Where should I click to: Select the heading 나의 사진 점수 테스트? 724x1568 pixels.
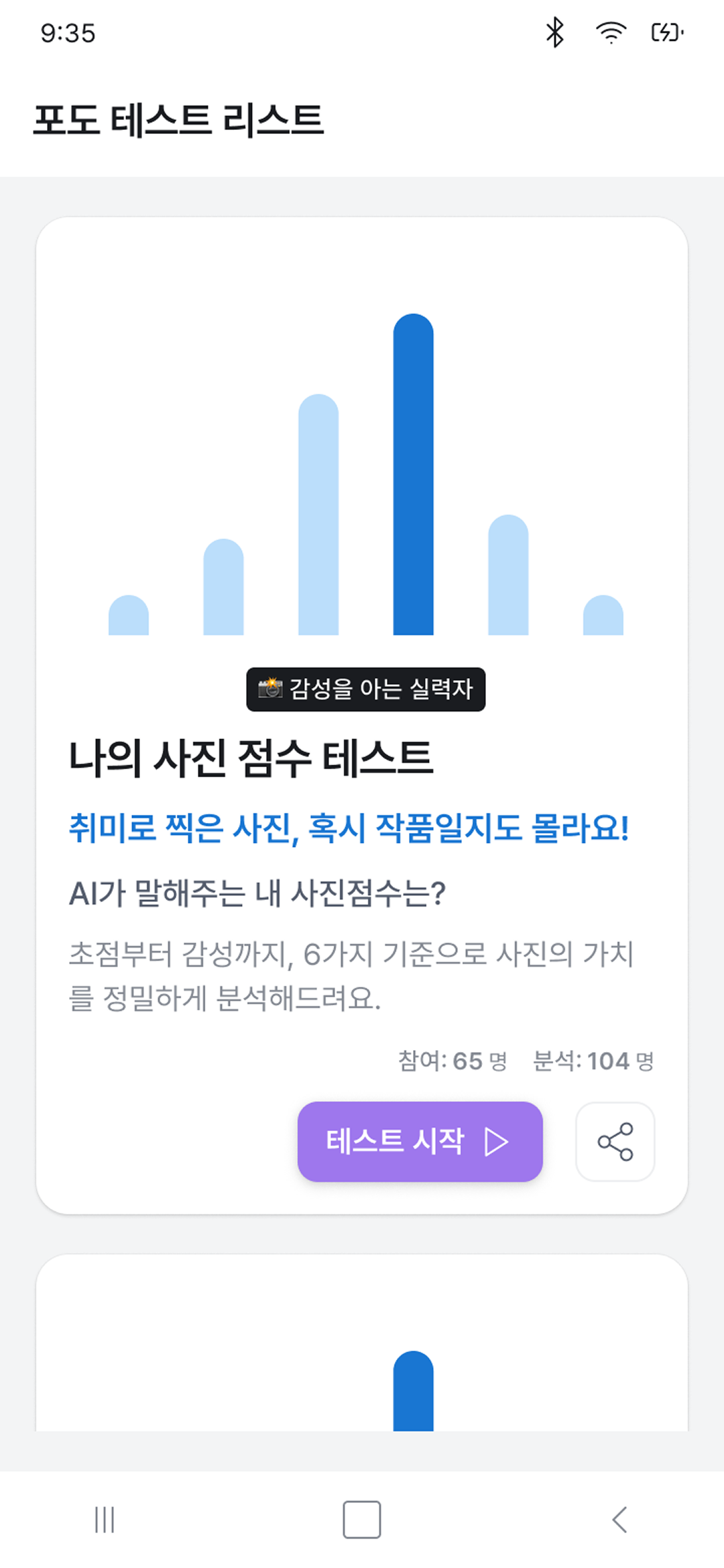tap(251, 756)
